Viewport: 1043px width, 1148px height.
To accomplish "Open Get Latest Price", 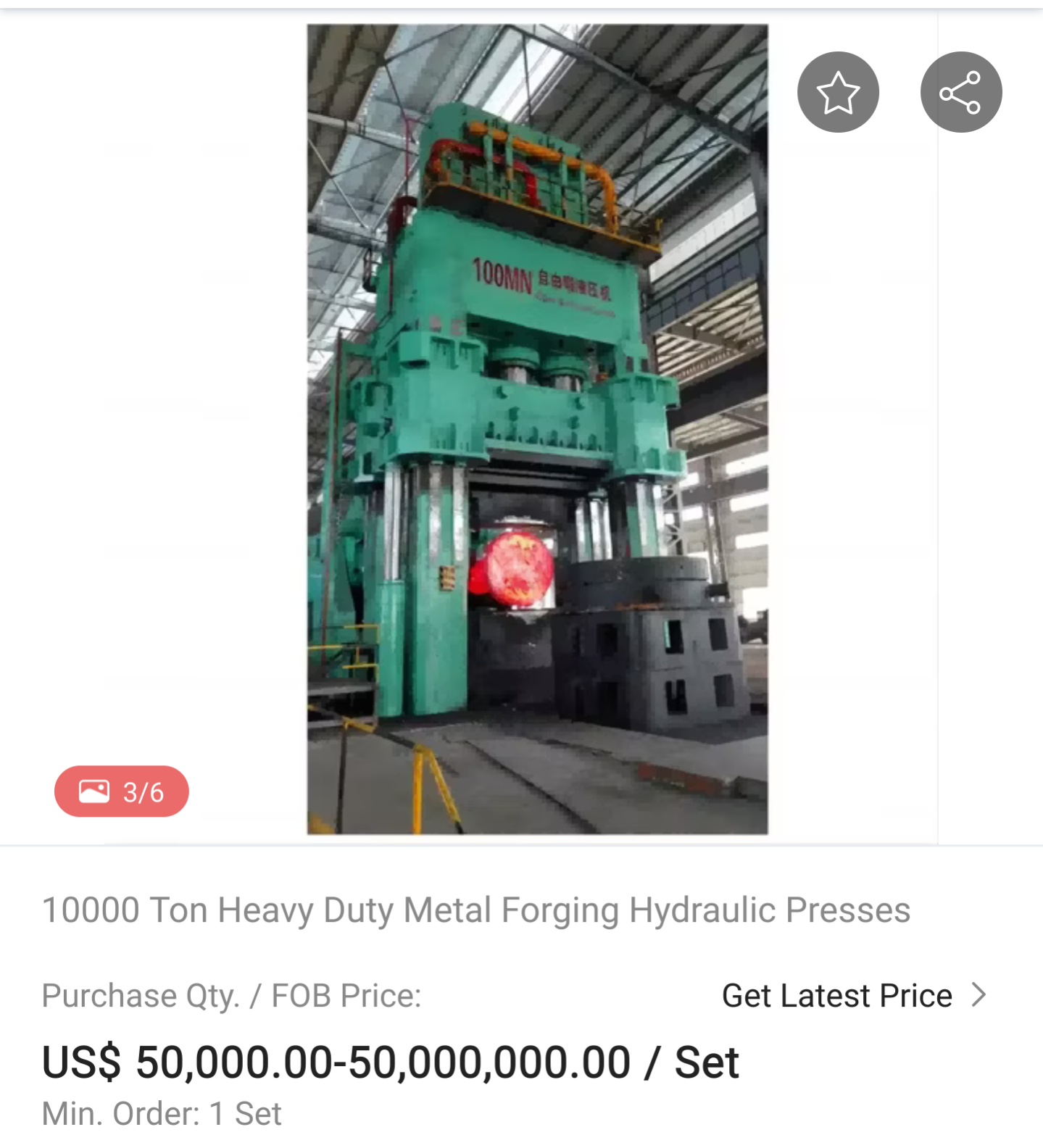I will pyautogui.click(x=855, y=995).
